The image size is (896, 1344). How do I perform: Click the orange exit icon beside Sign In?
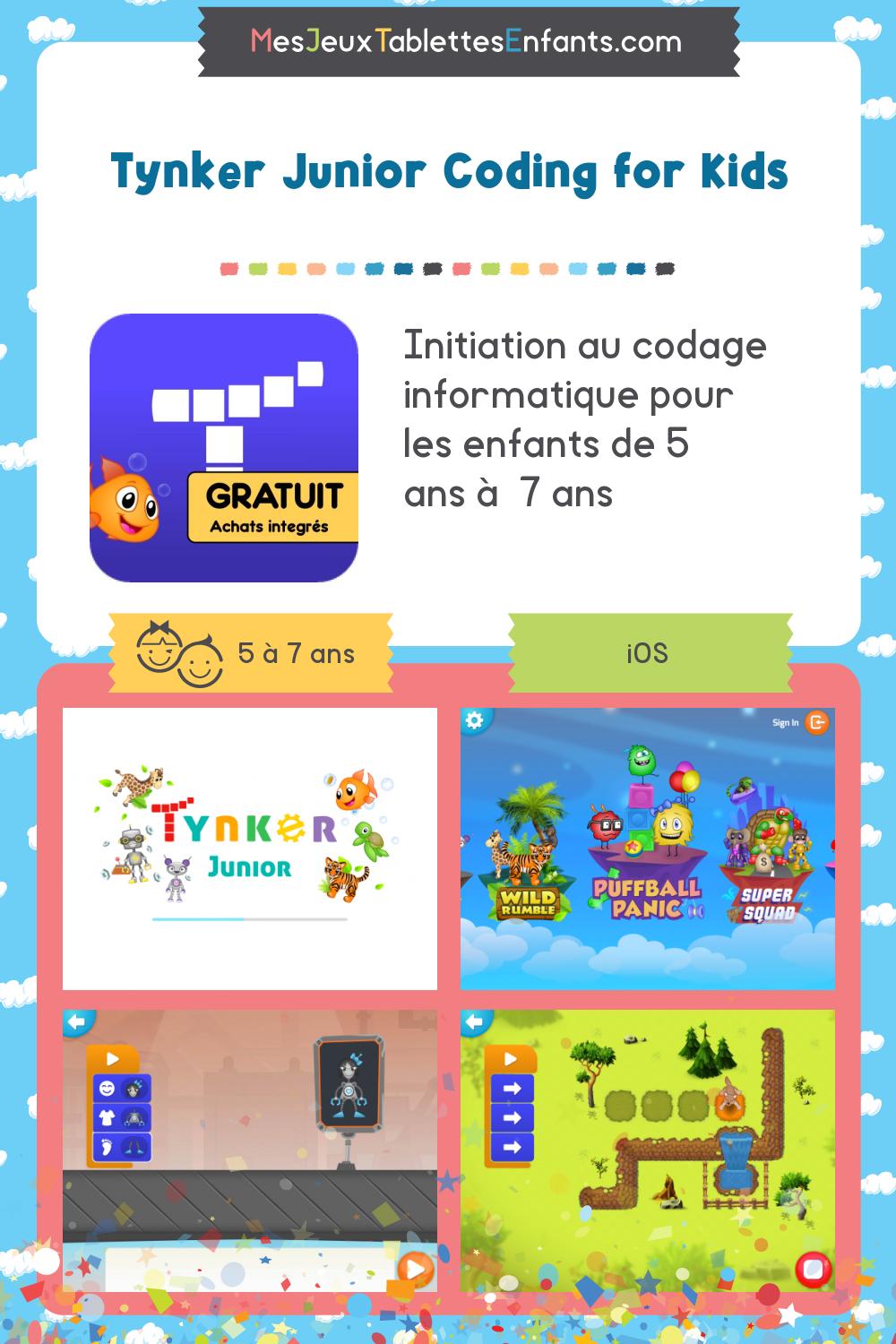818,719
